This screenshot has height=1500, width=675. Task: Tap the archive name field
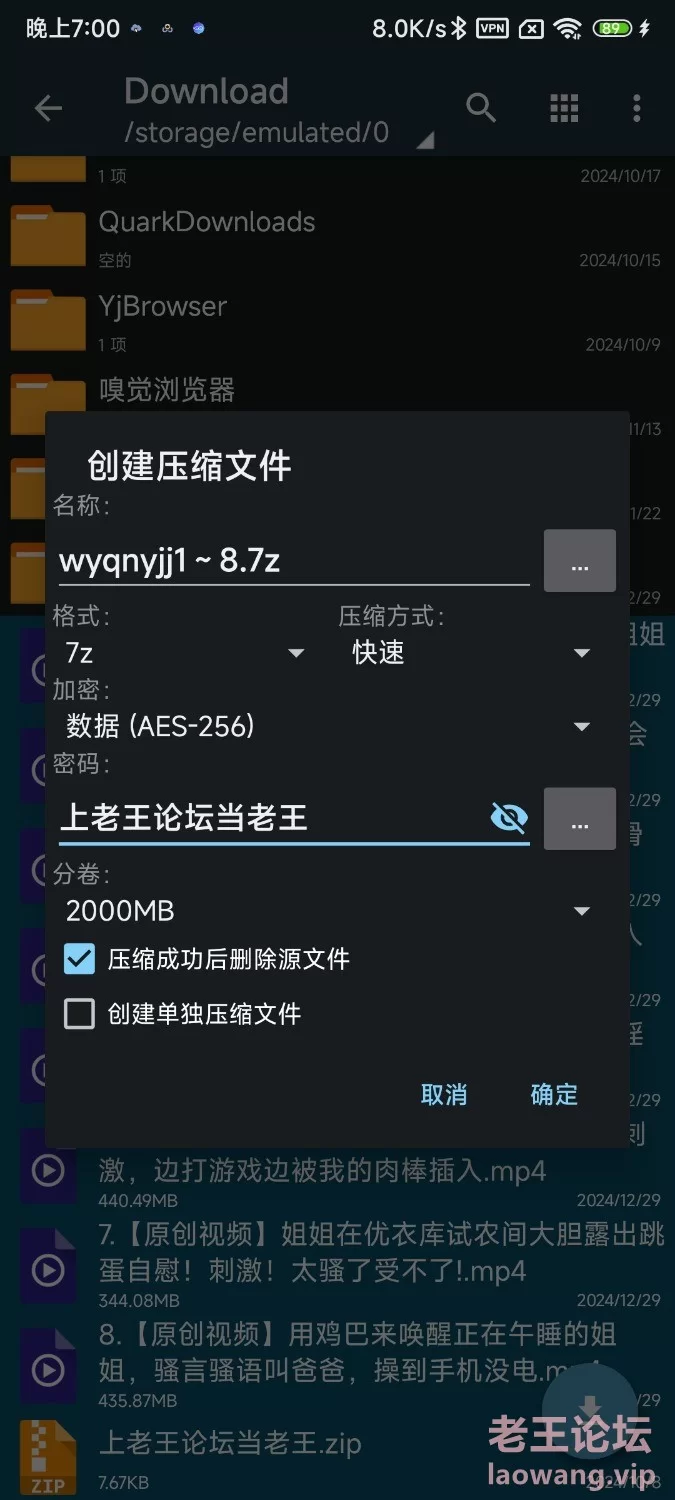pyautogui.click(x=290, y=561)
